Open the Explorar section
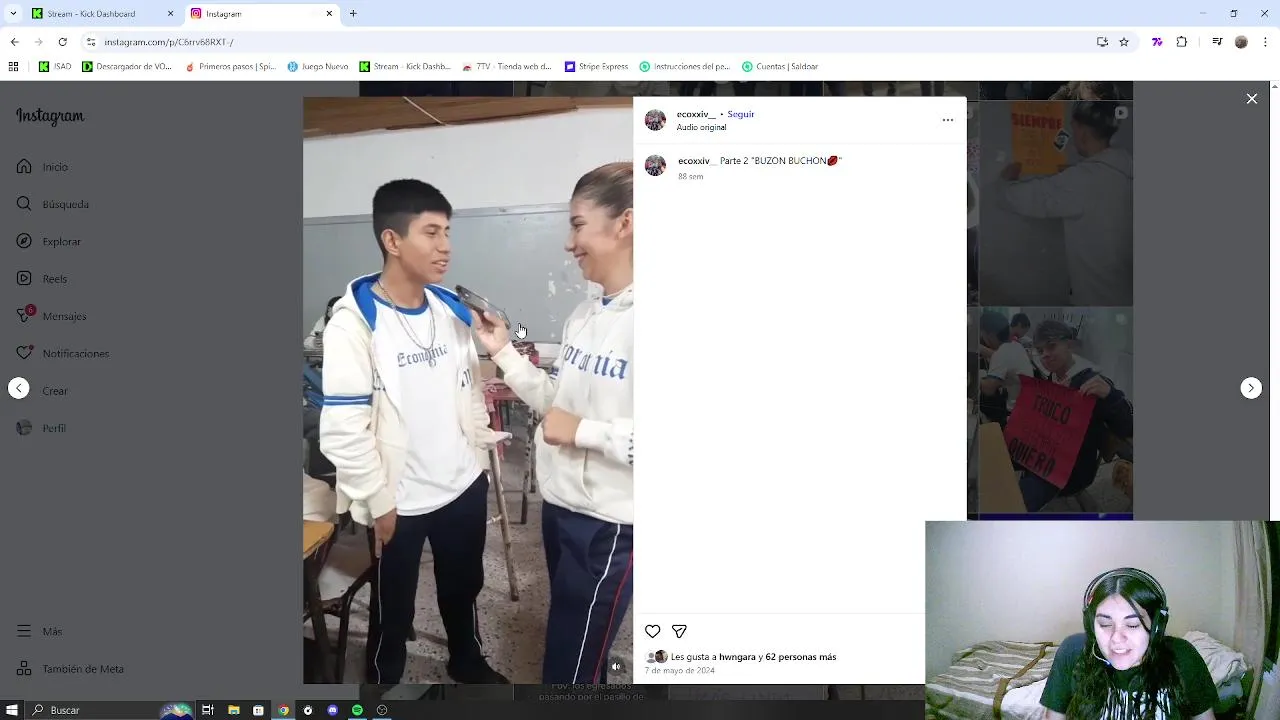The image size is (1280, 720). [61, 242]
